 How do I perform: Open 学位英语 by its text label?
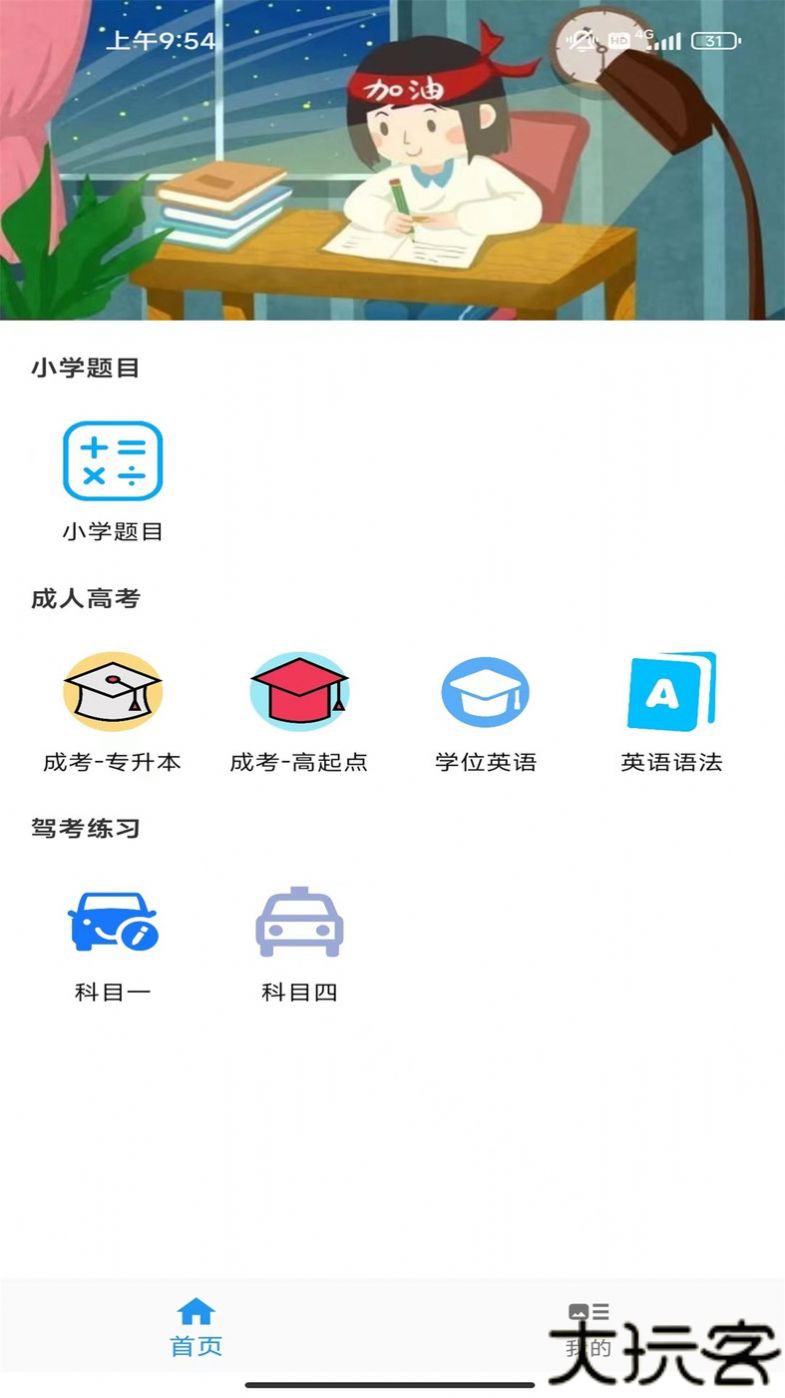coord(485,761)
